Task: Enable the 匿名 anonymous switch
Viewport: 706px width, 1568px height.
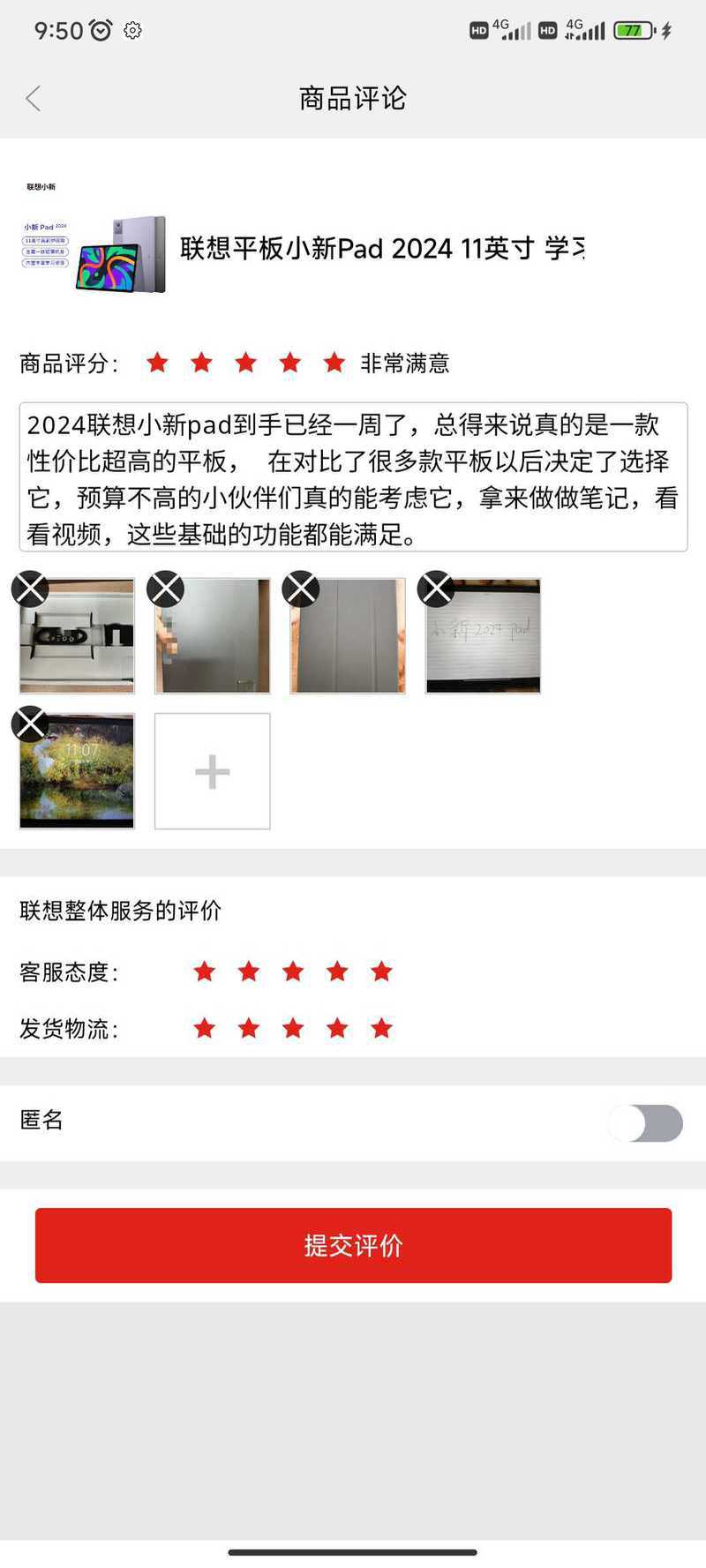Action: coord(645,1123)
